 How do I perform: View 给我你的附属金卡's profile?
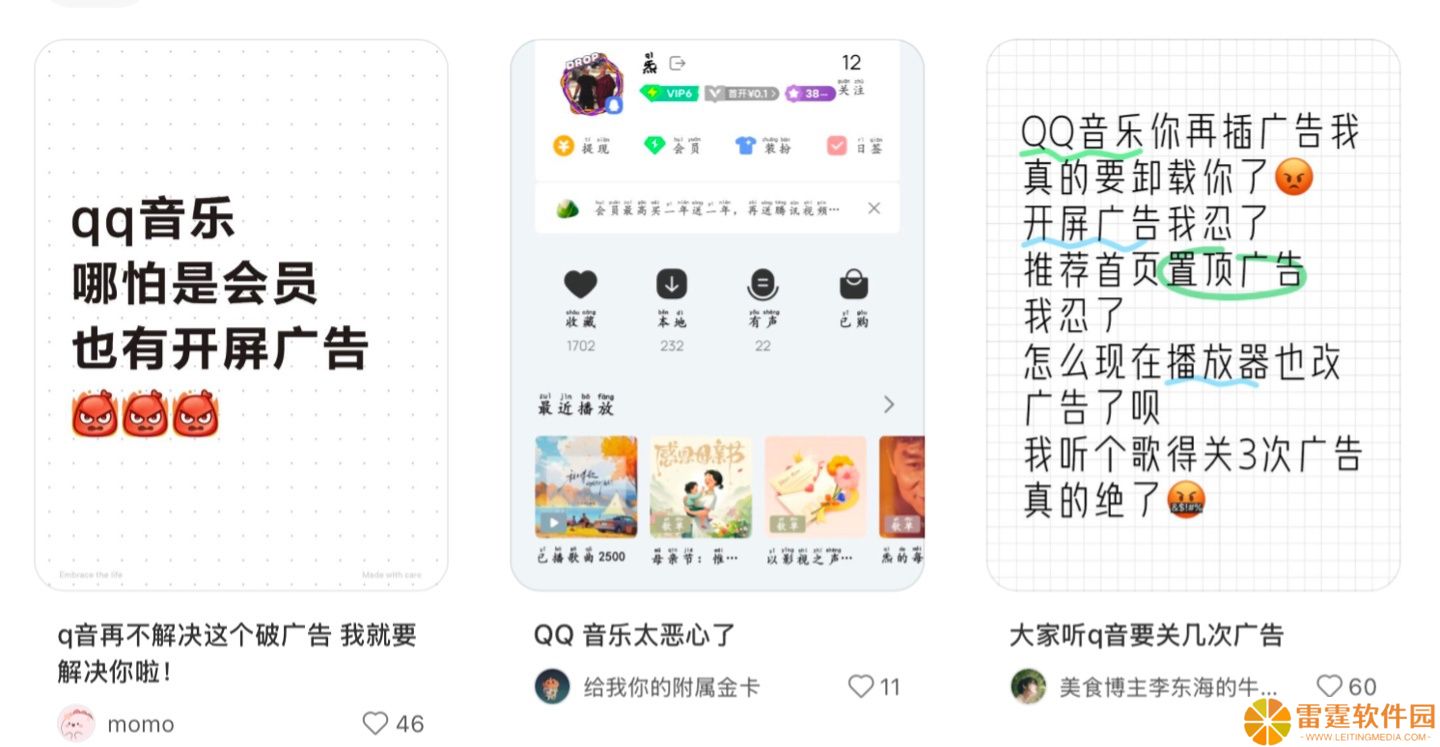(x=552, y=686)
